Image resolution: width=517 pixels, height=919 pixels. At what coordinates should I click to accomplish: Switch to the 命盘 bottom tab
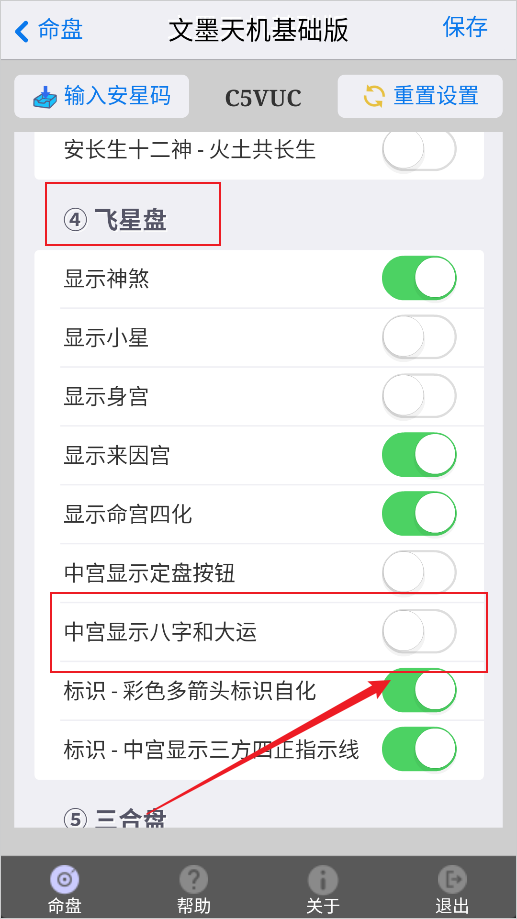pos(64,889)
